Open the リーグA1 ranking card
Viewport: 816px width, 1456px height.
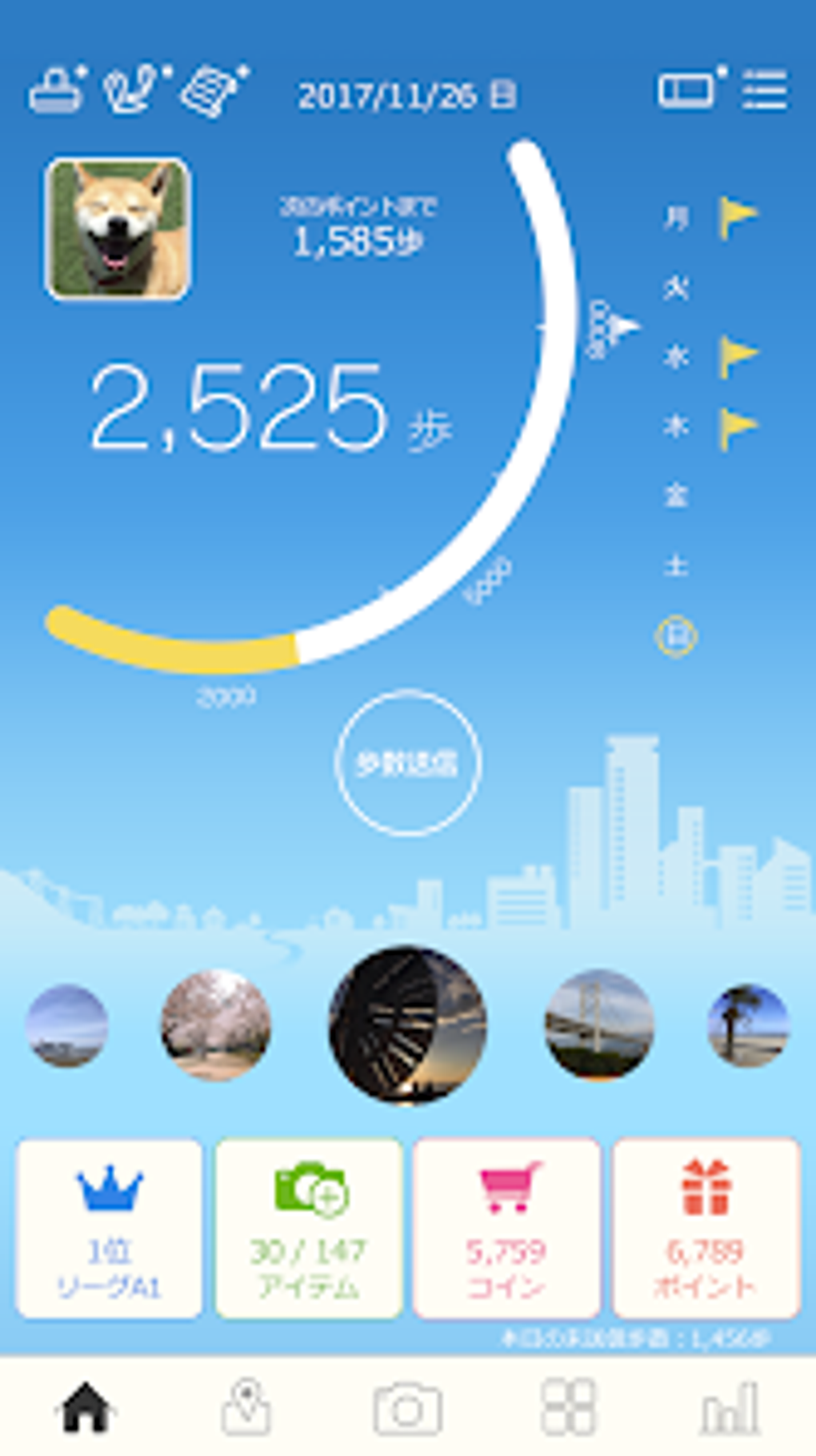pos(109,1228)
